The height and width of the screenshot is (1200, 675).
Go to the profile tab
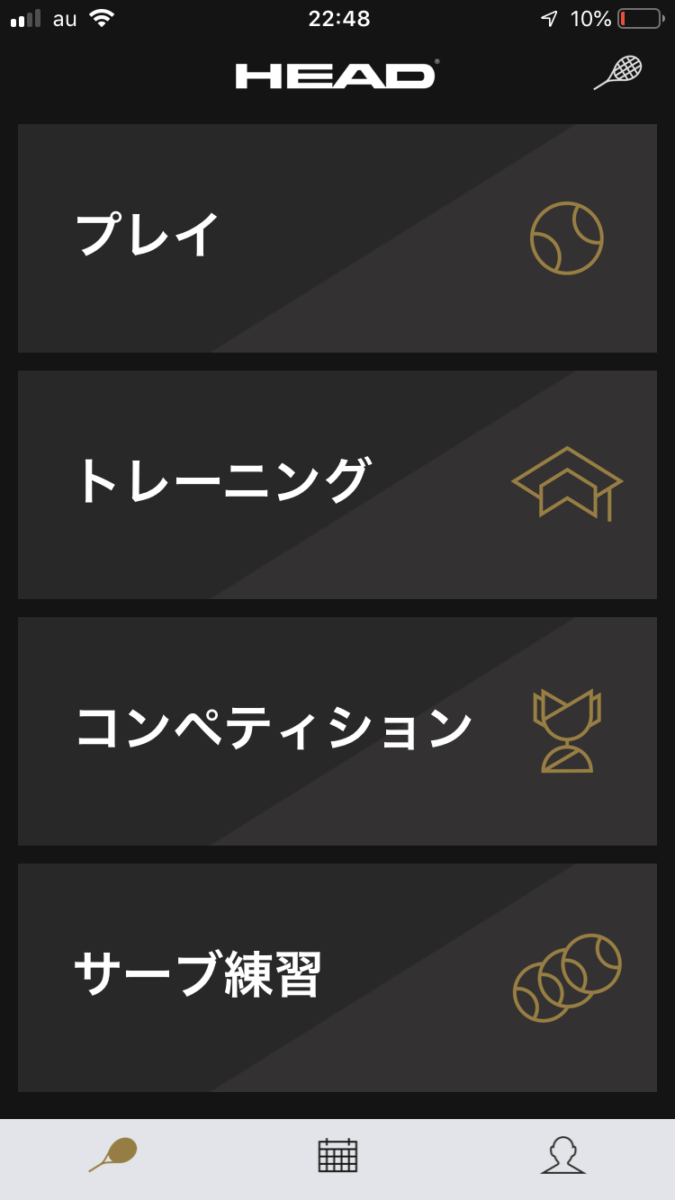click(x=562, y=1155)
